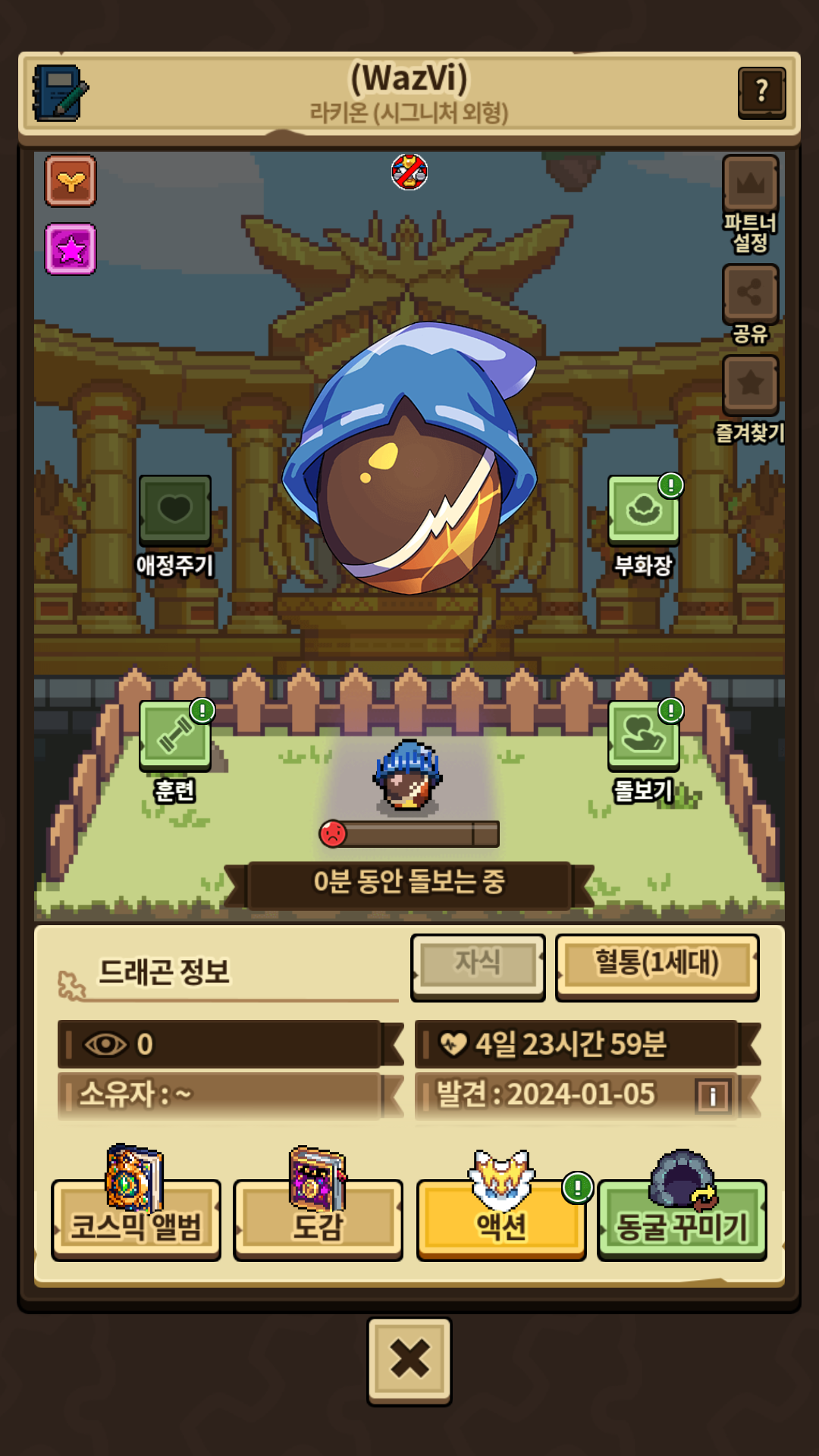View the 혈통(1세대) lineage
819x1456 pixels.
click(x=657, y=964)
